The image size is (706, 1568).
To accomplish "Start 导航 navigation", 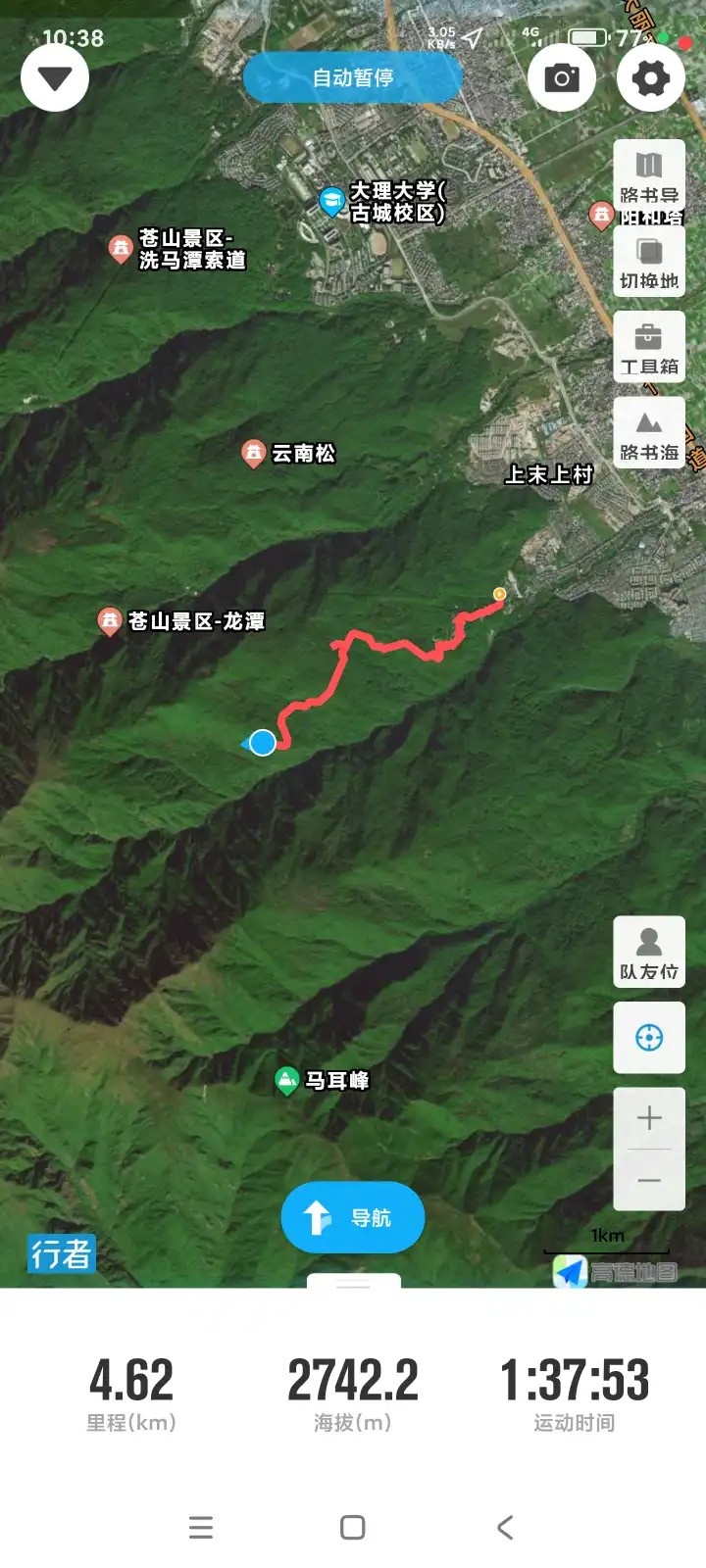I will (352, 1218).
